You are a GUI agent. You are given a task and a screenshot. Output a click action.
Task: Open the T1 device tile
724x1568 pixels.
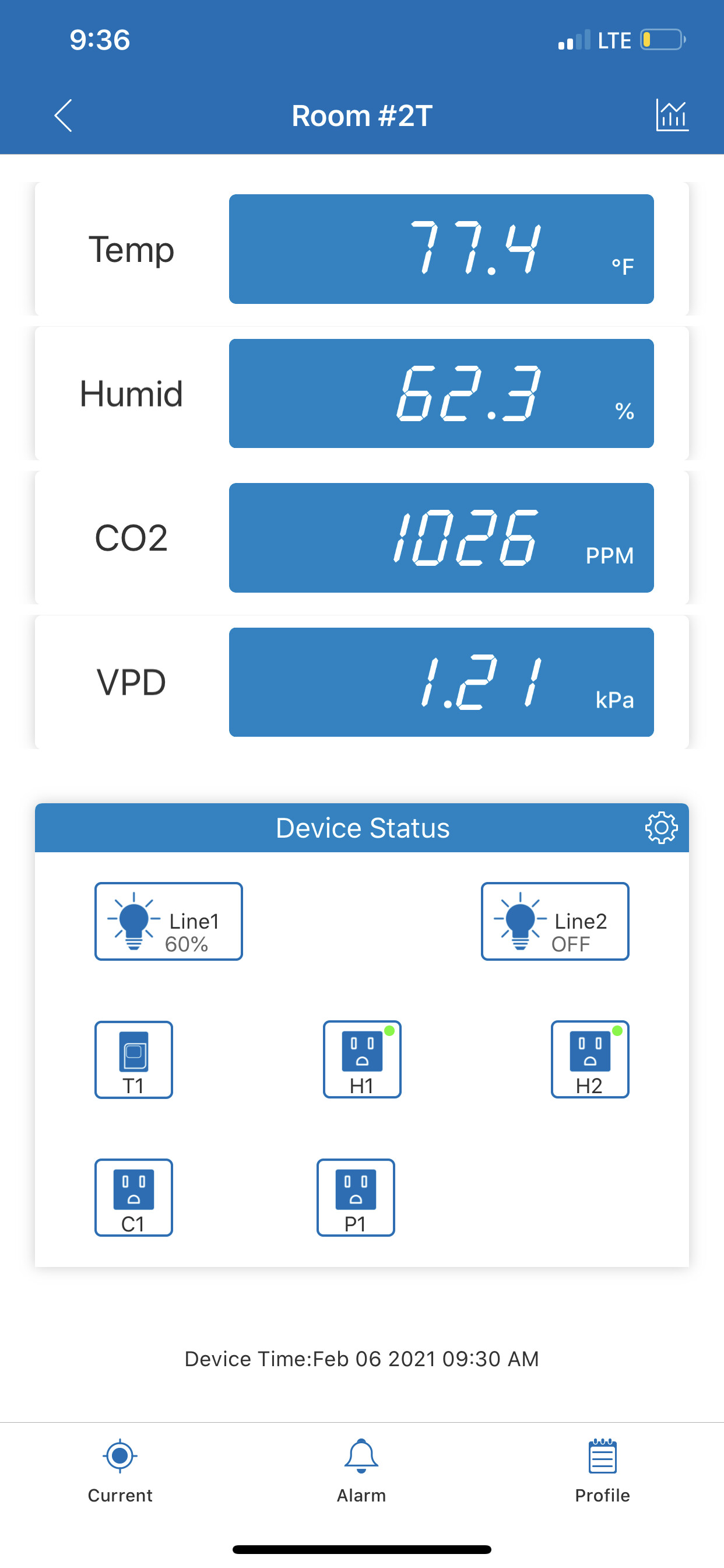[x=134, y=1060]
